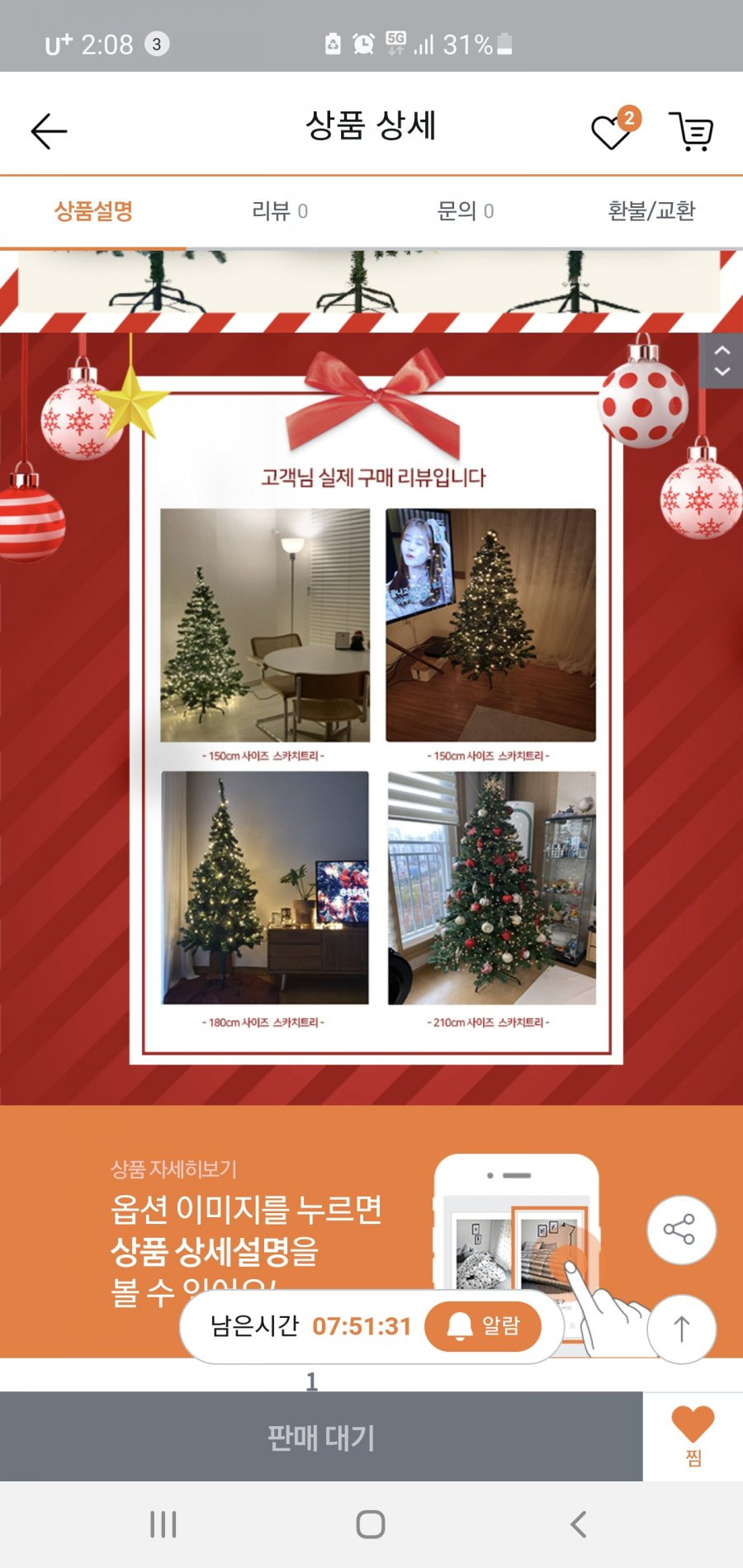
Task: Add the product to 찜 favorites
Action: coord(693,1436)
